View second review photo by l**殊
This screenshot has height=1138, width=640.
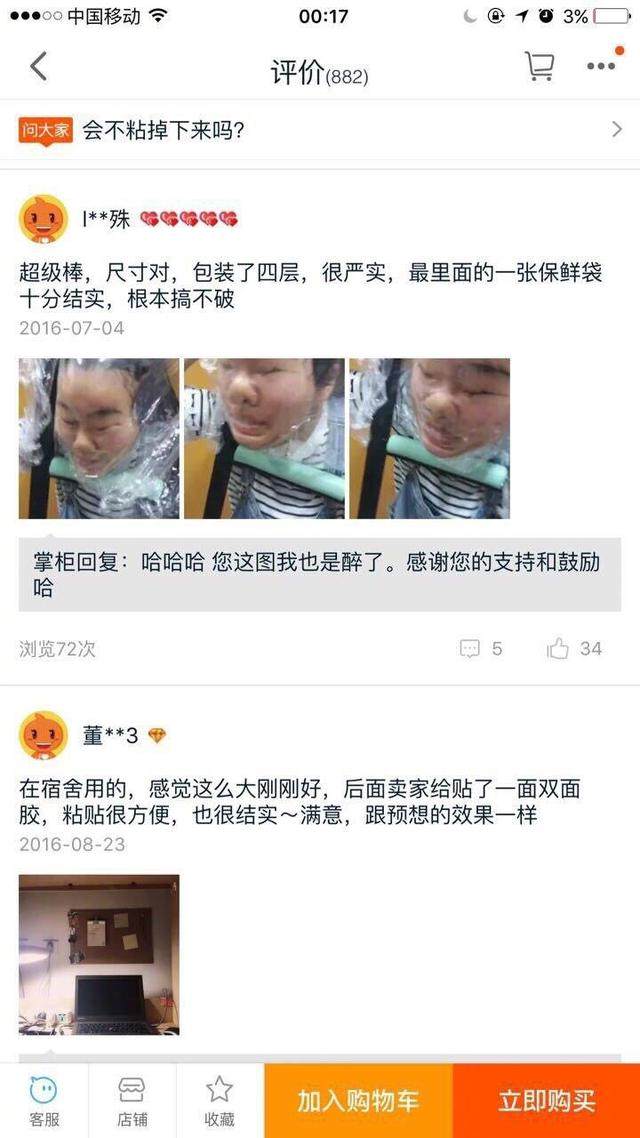click(x=264, y=438)
